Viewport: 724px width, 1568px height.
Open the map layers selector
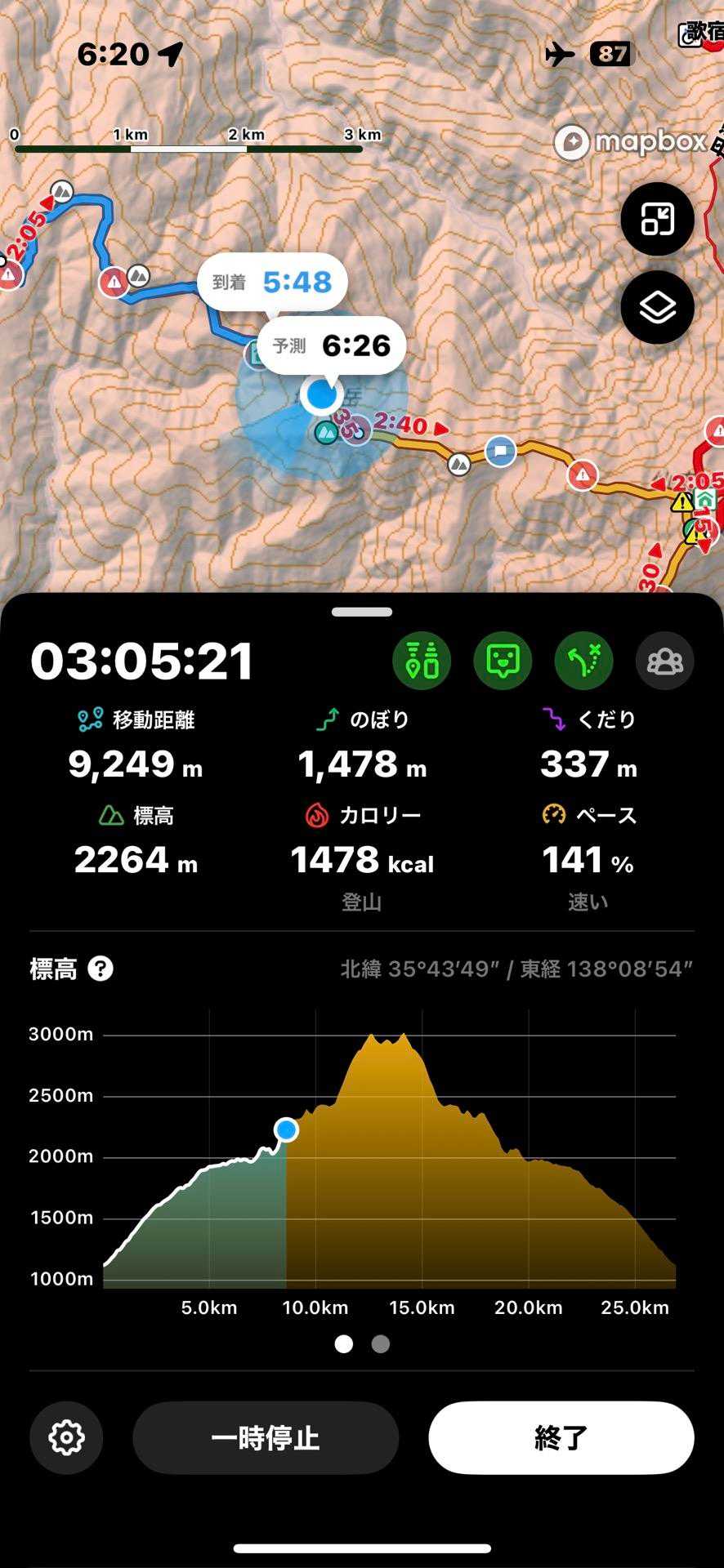(x=657, y=308)
